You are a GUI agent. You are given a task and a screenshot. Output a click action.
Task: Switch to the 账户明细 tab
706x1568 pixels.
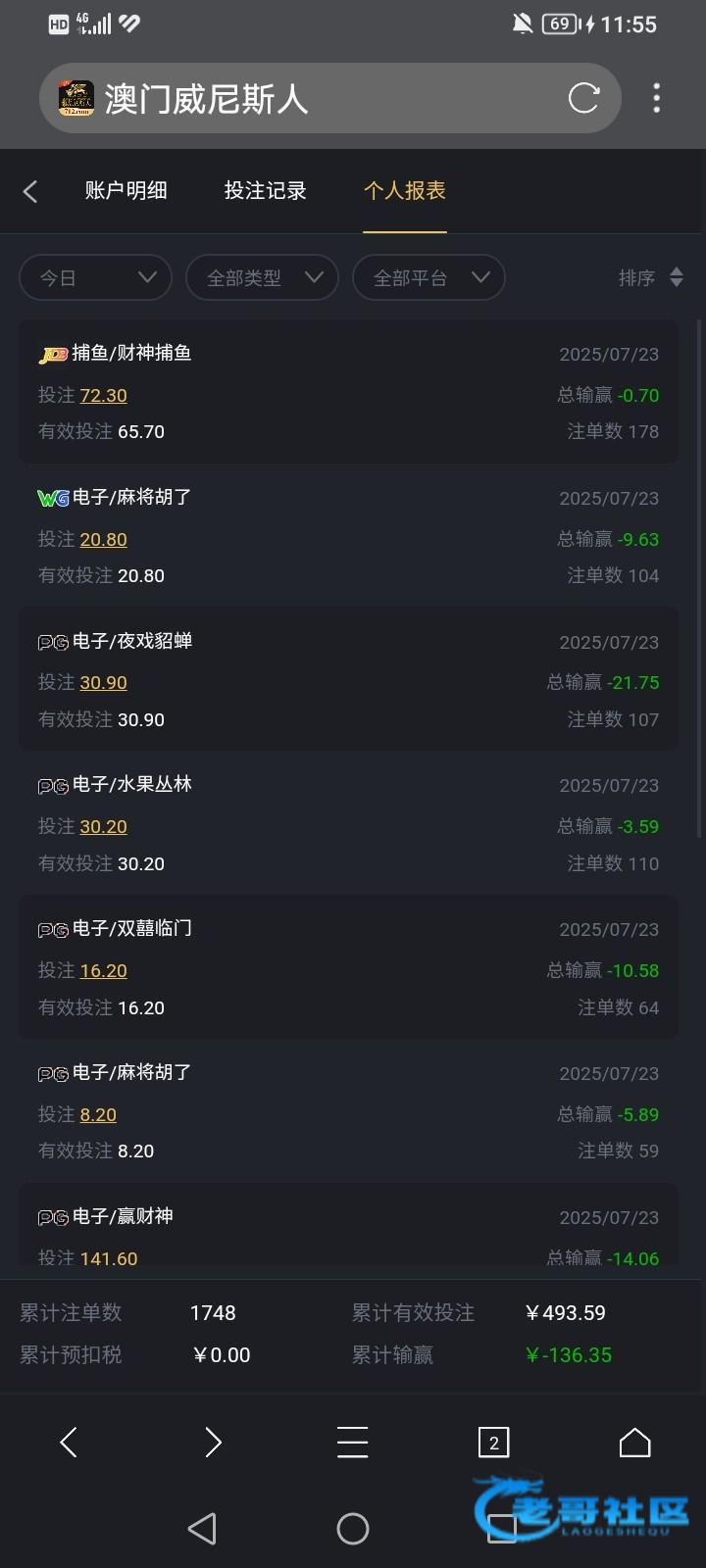coord(126,191)
